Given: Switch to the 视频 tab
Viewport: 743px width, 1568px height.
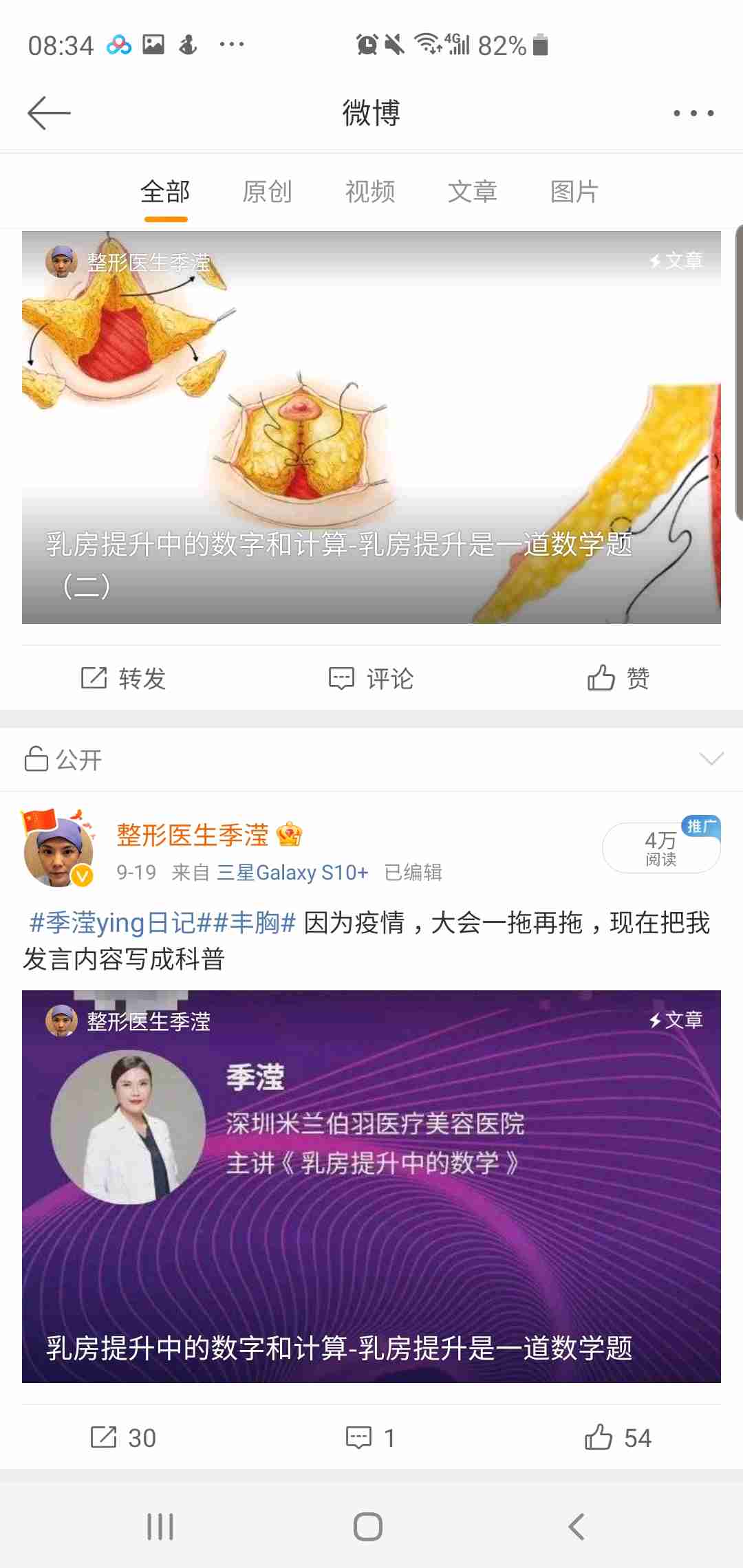Looking at the screenshot, I should pos(370,192).
